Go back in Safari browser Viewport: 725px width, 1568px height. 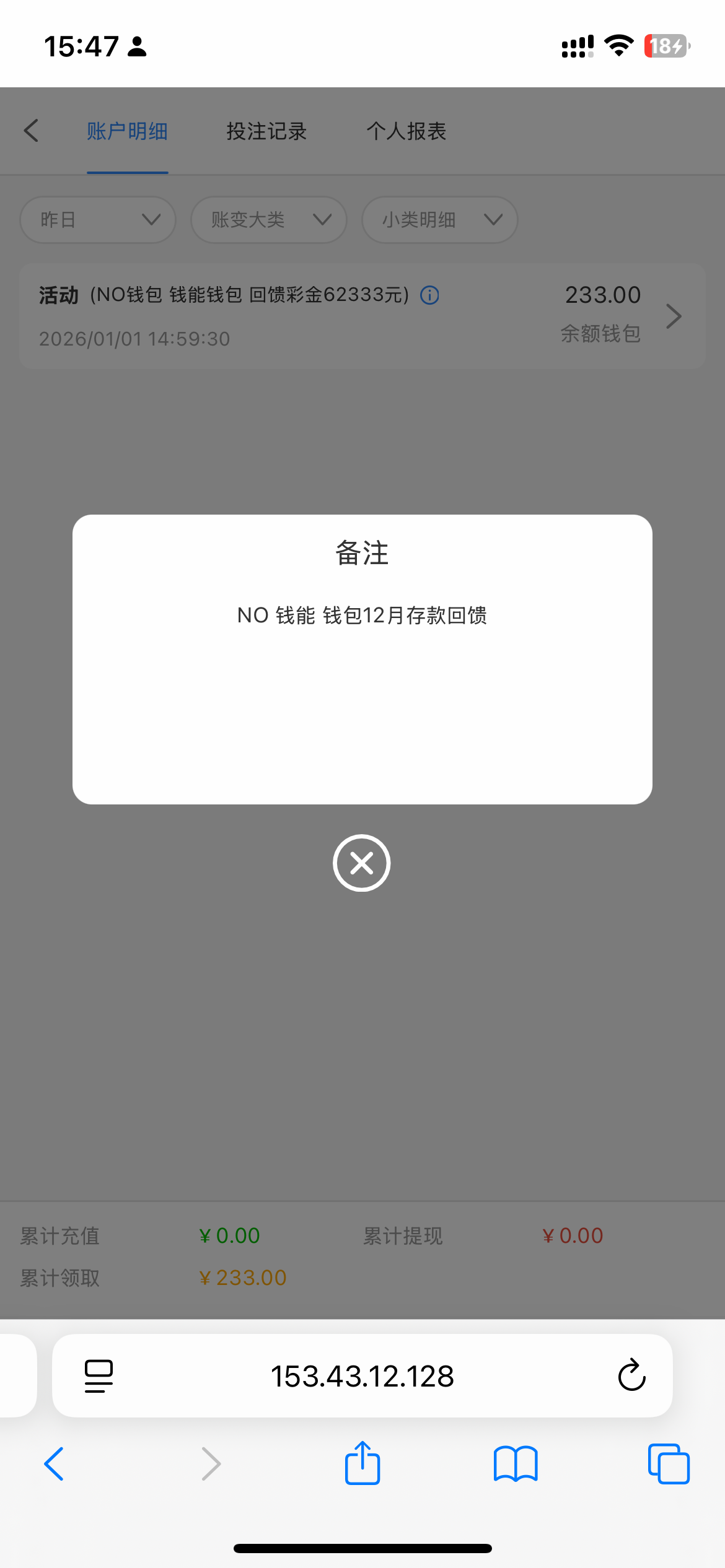click(55, 1464)
